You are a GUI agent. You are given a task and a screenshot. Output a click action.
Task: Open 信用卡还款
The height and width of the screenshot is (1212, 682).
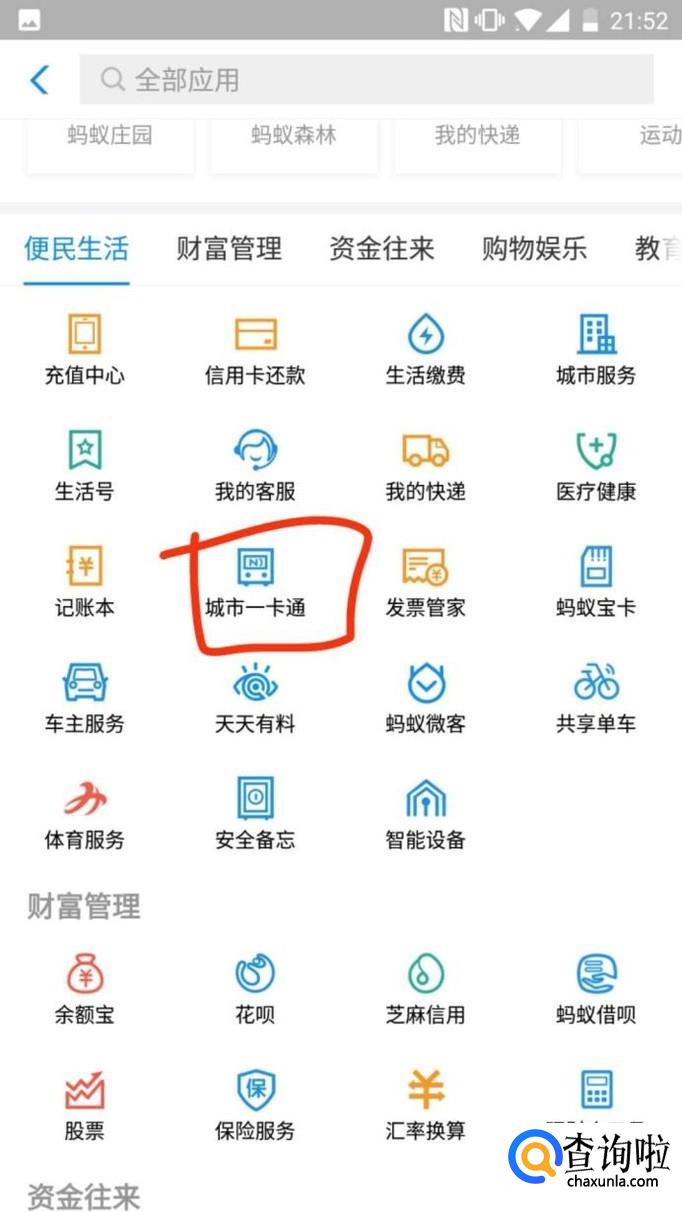[255, 349]
